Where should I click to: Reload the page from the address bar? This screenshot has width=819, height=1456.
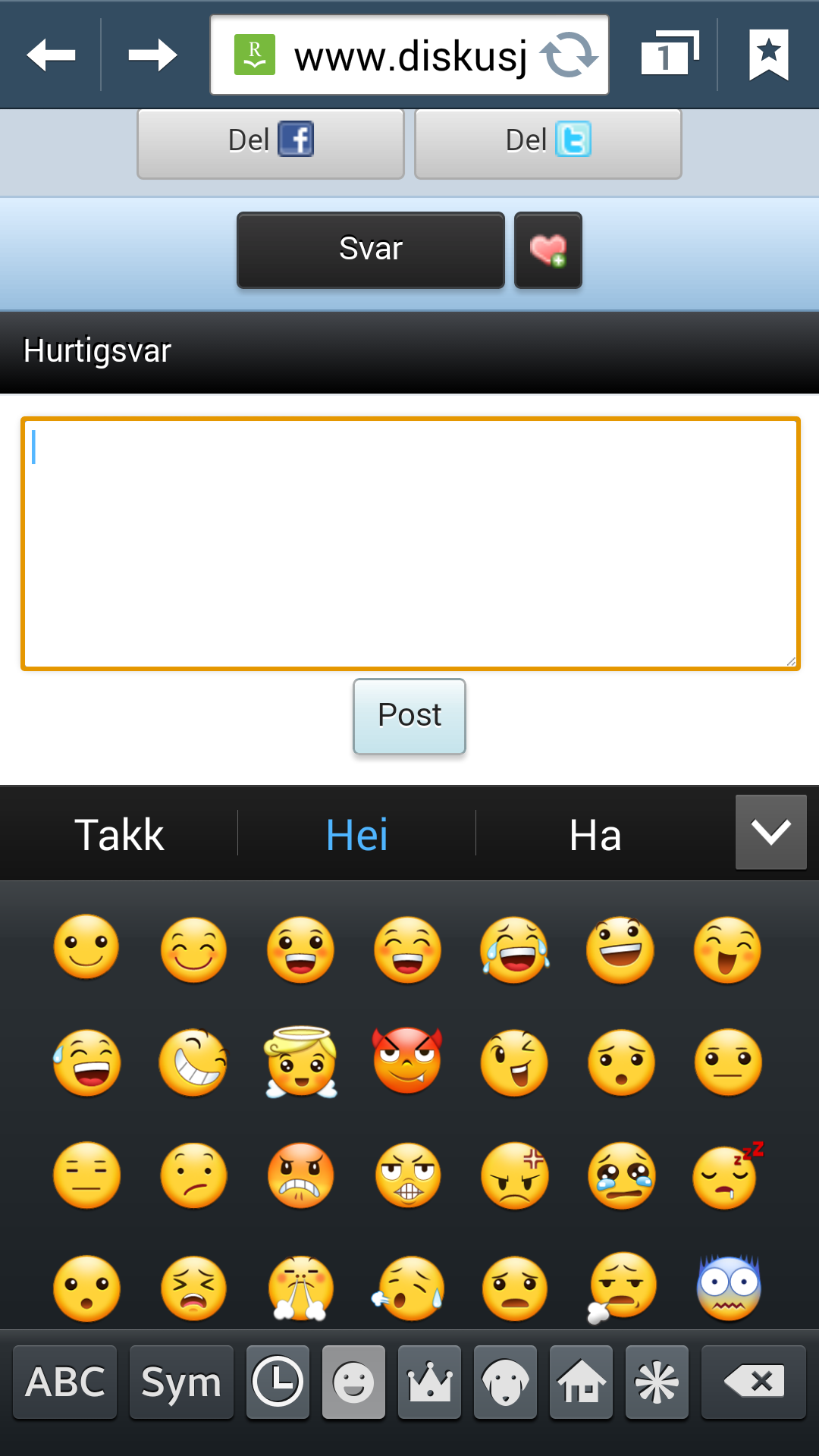pyautogui.click(x=569, y=55)
